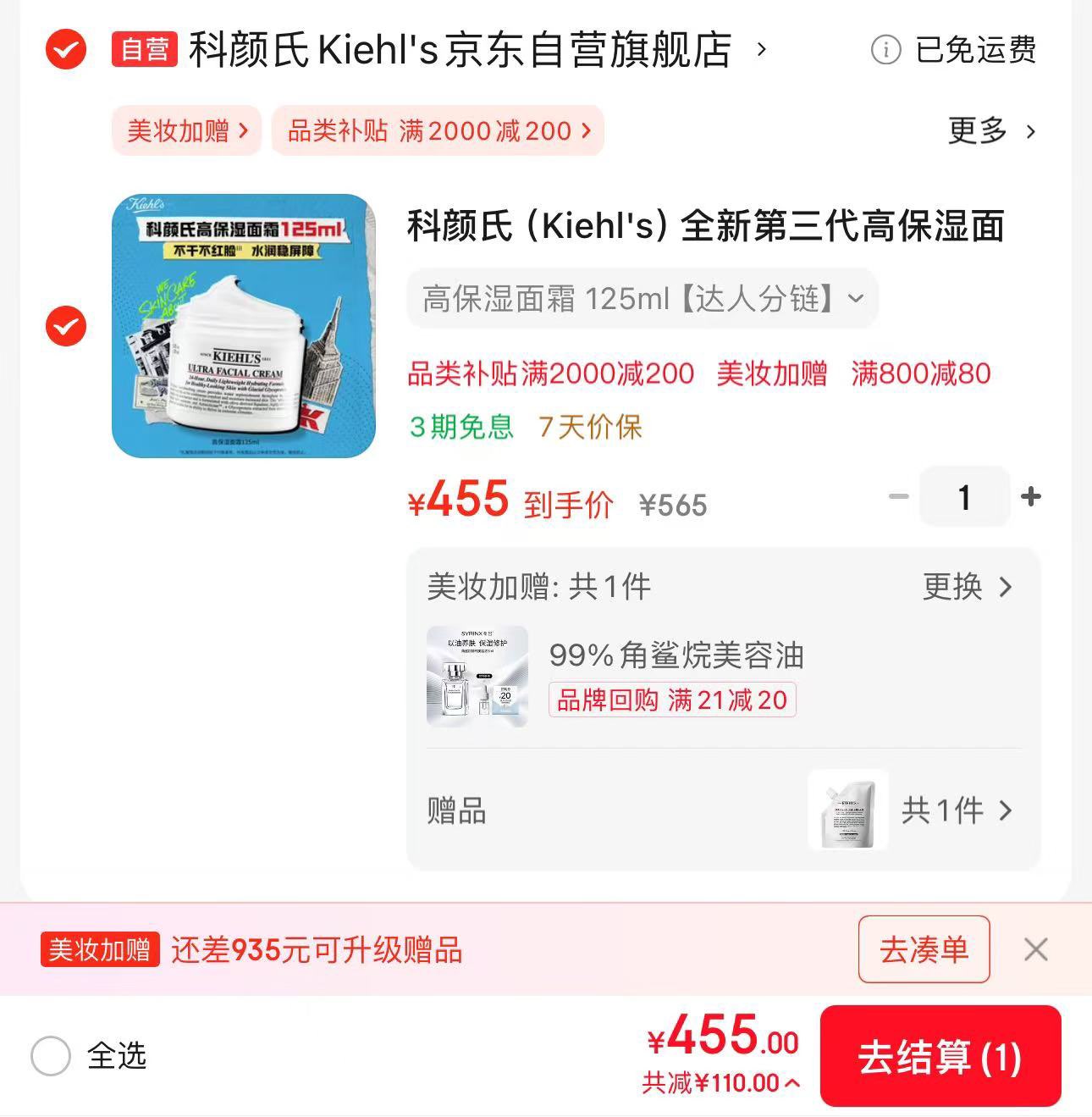Viewport: 1092px width, 1117px height.
Task: Open the 99%角鲨烷美容油 gift item
Action: (x=675, y=655)
